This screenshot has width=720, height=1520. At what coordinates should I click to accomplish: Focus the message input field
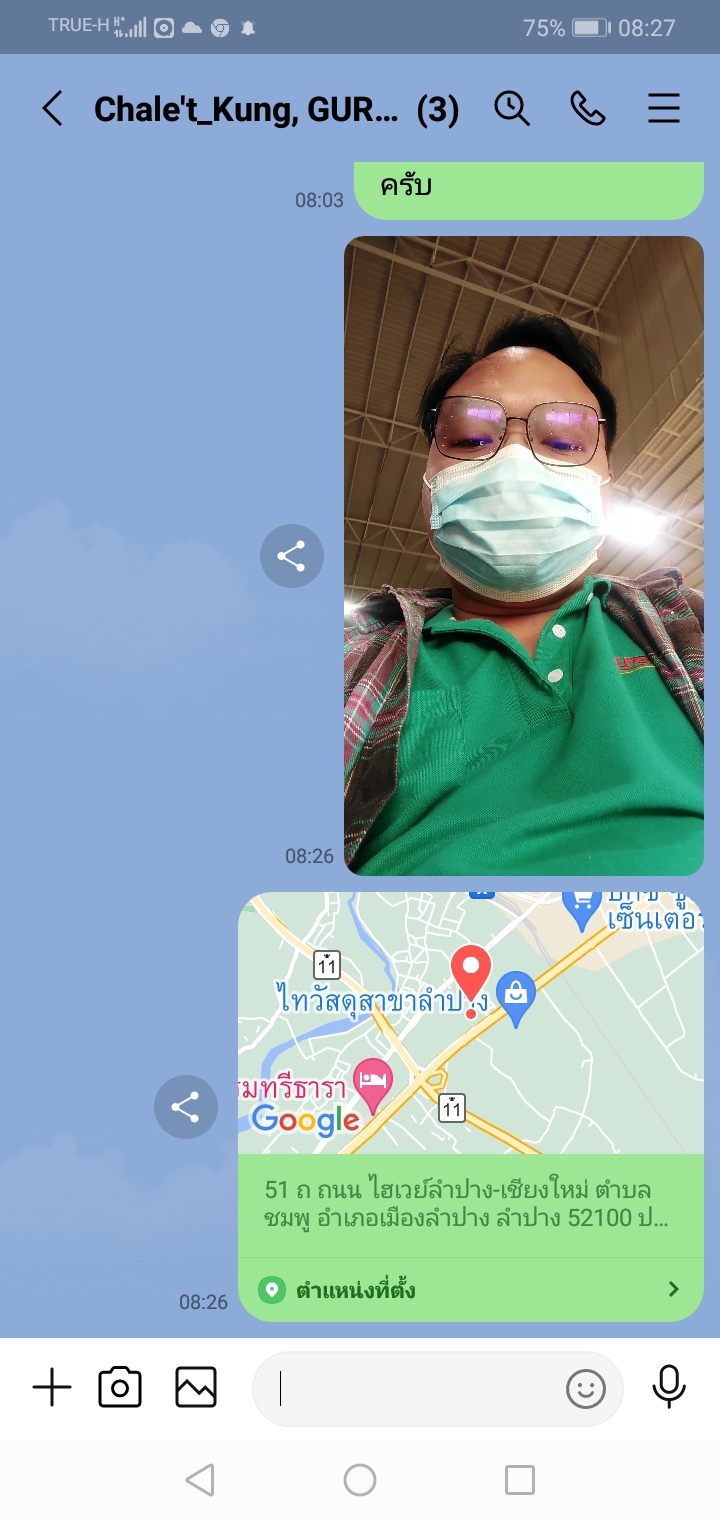click(410, 1388)
